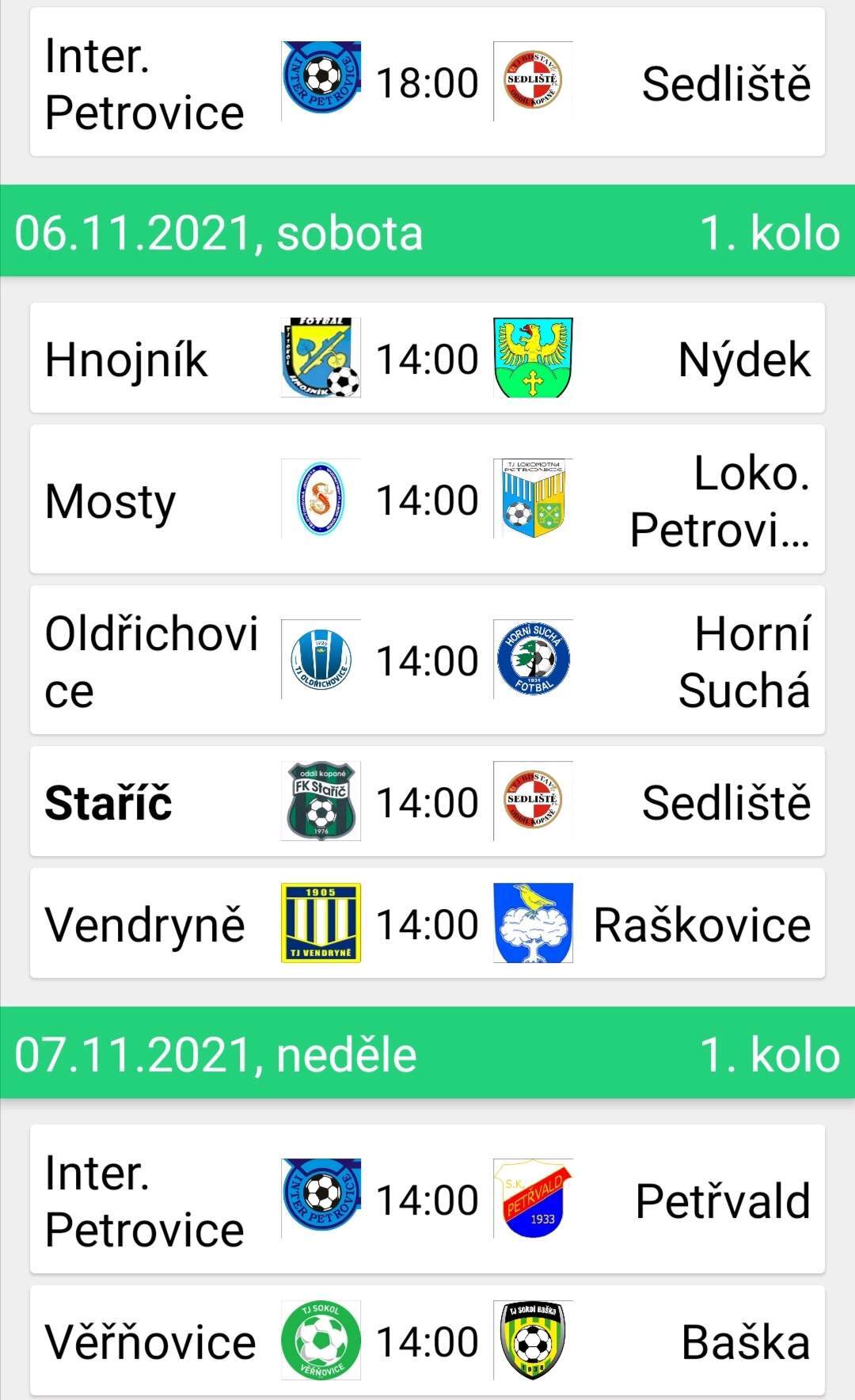The width and height of the screenshot is (855, 1400).
Task: Open the Staříč vs Sedliště match
Action: tap(427, 801)
